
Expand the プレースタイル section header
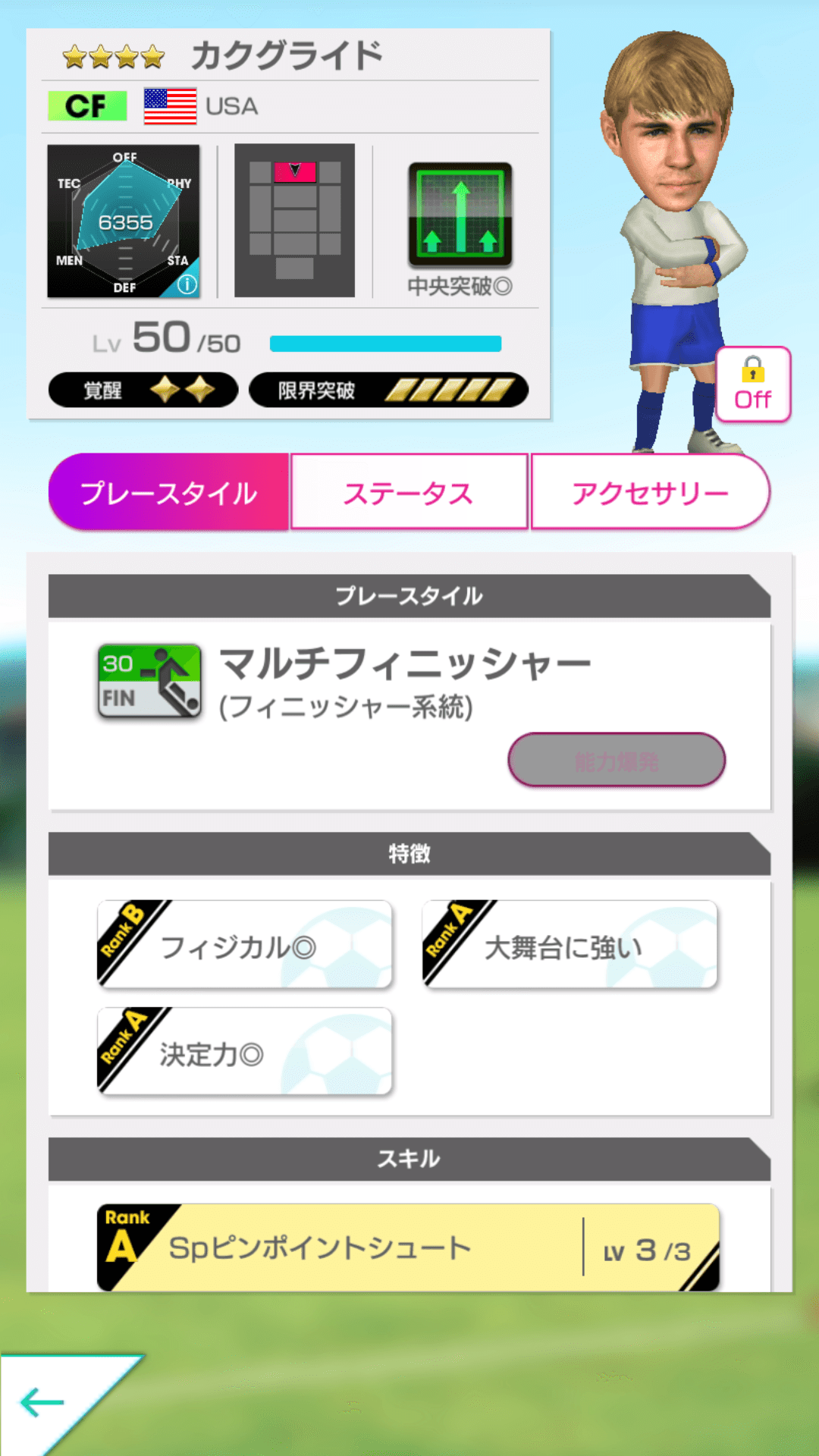click(x=409, y=595)
